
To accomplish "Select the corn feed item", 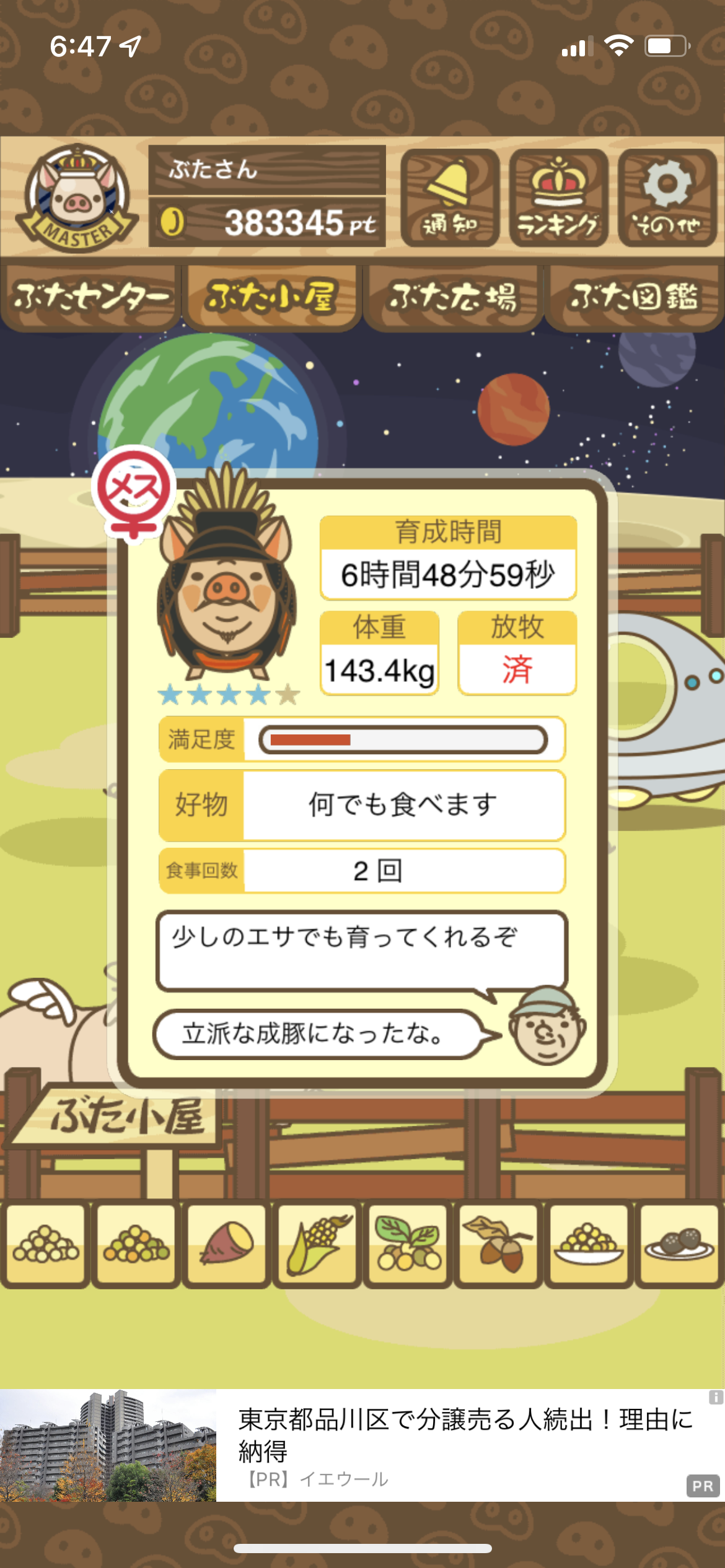I will [317, 1243].
